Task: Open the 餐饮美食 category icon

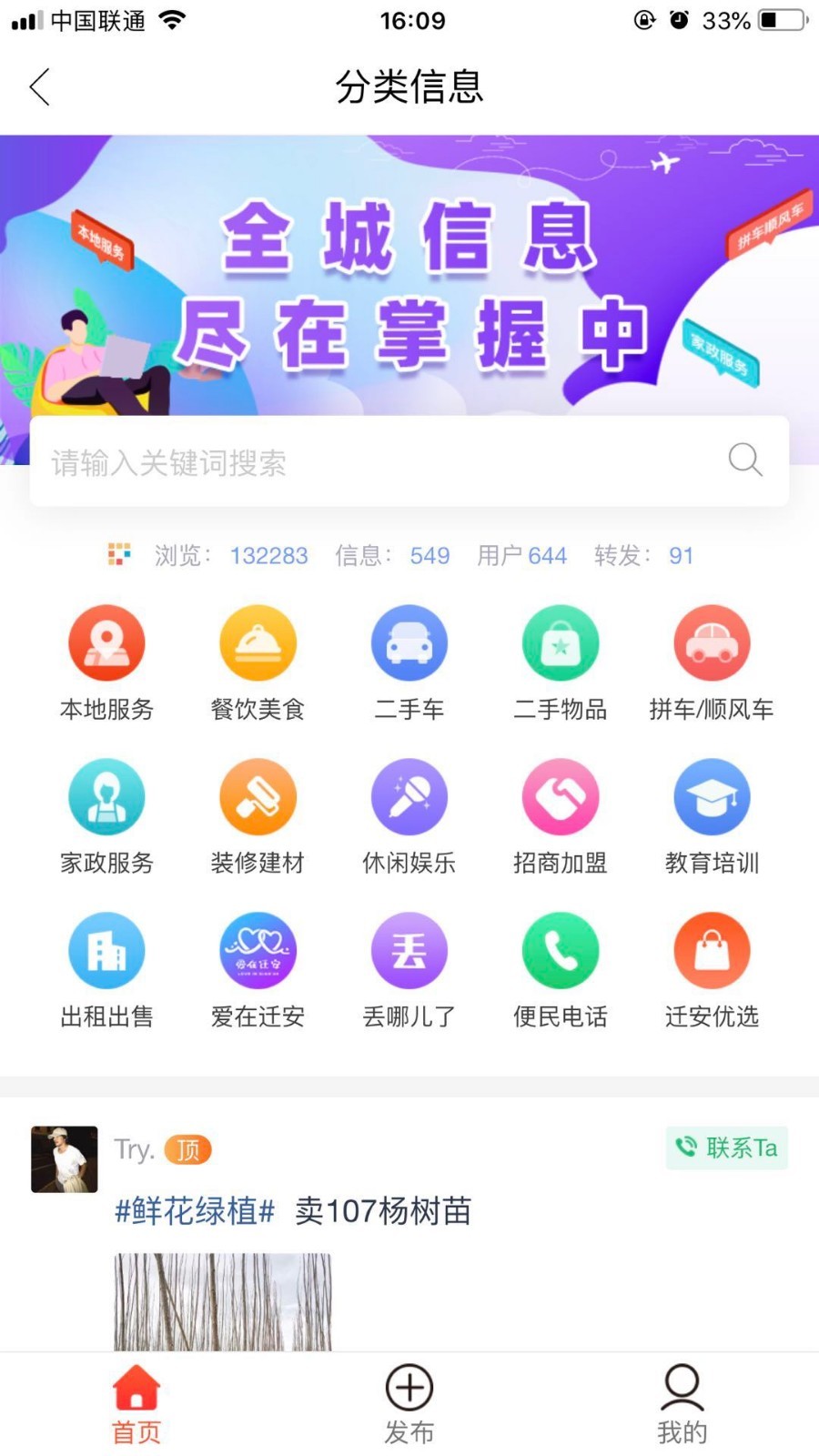Action: tap(258, 642)
